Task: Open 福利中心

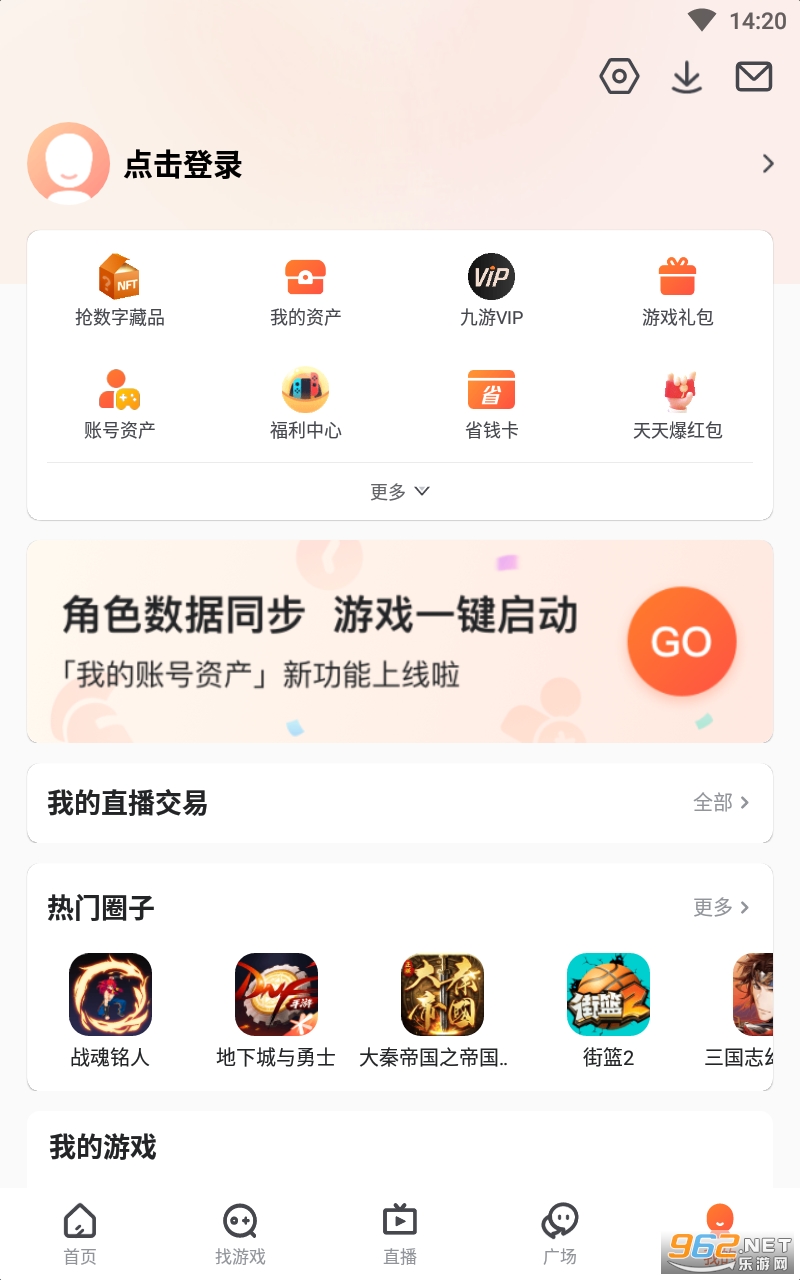Action: (x=306, y=403)
